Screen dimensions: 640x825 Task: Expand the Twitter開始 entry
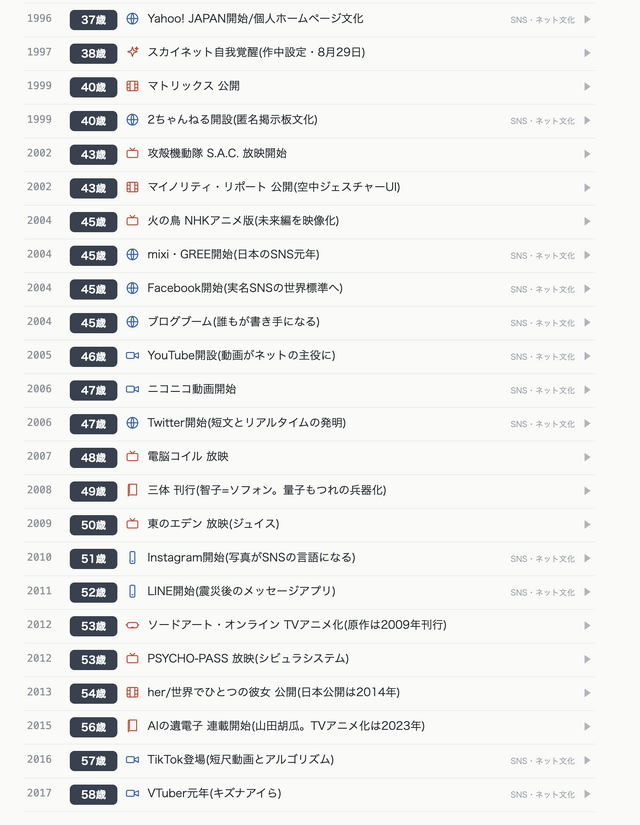tap(309, 424)
